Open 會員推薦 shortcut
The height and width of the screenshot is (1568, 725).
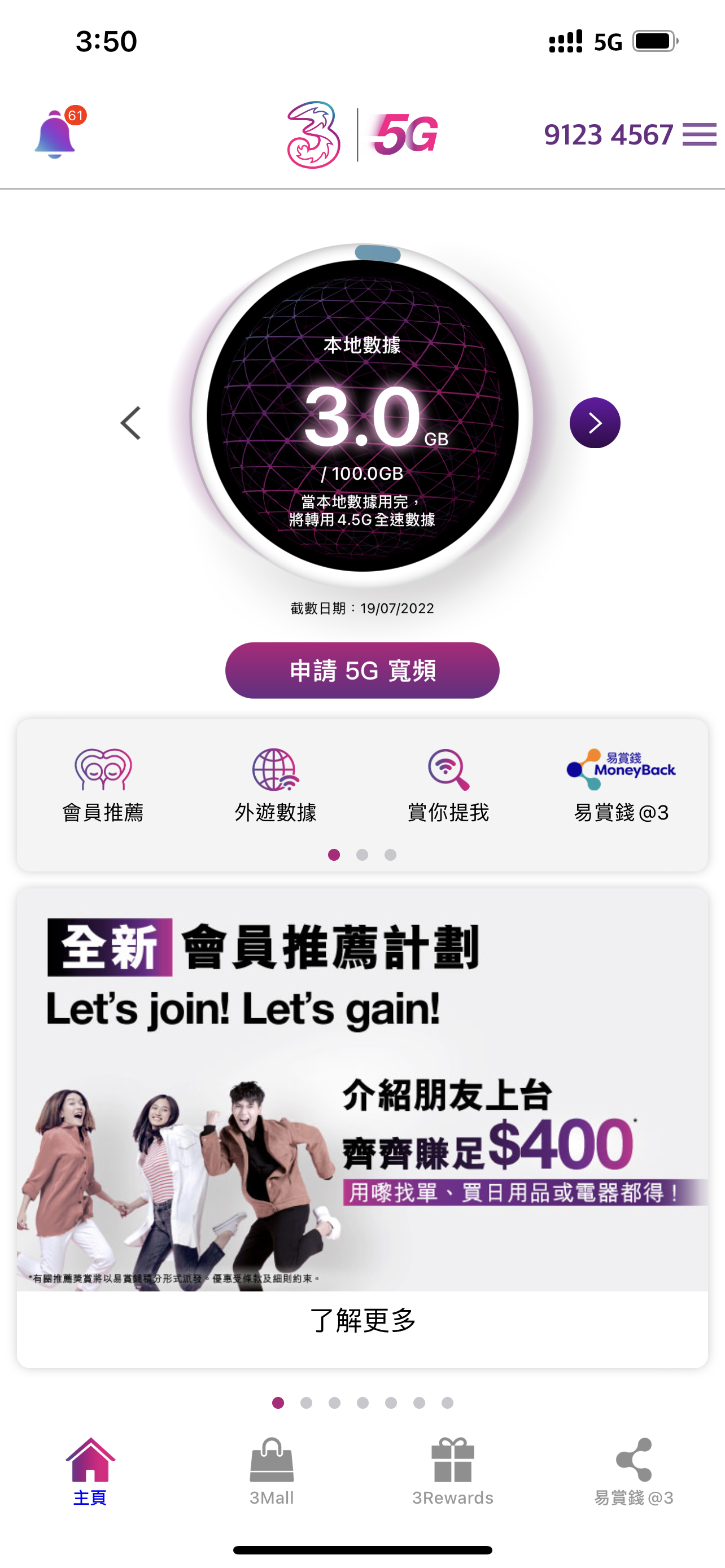[x=103, y=786]
